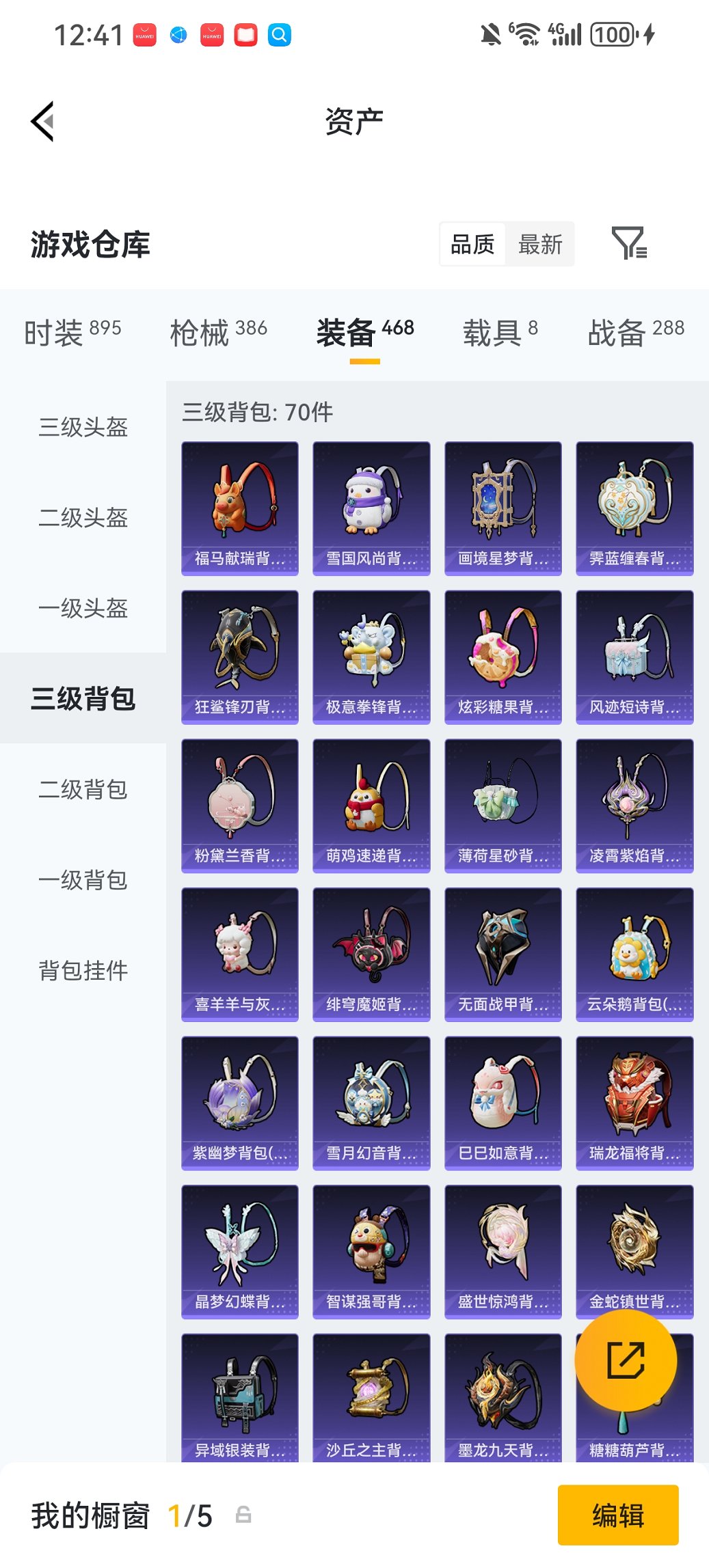Tap the battery indicator showing 100
Screen dimensions: 709x1568
614,32
